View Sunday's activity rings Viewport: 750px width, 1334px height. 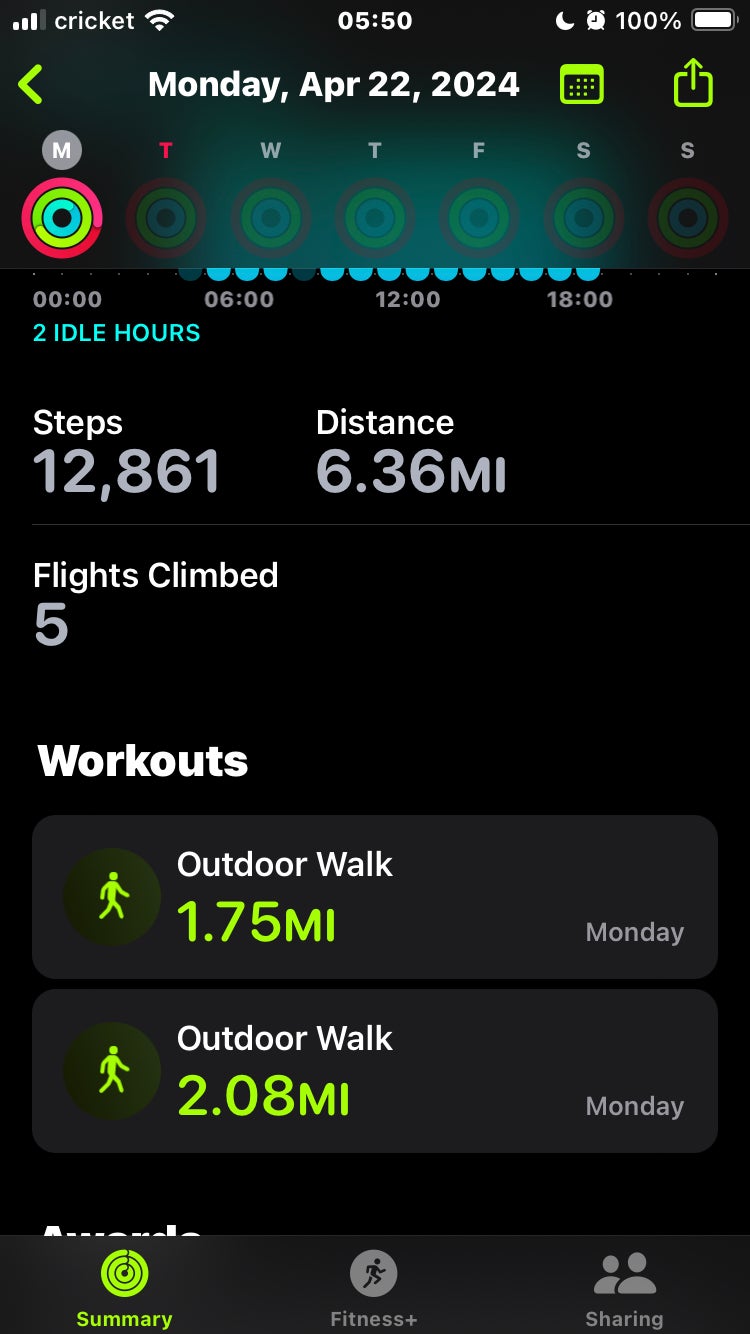[687, 217]
